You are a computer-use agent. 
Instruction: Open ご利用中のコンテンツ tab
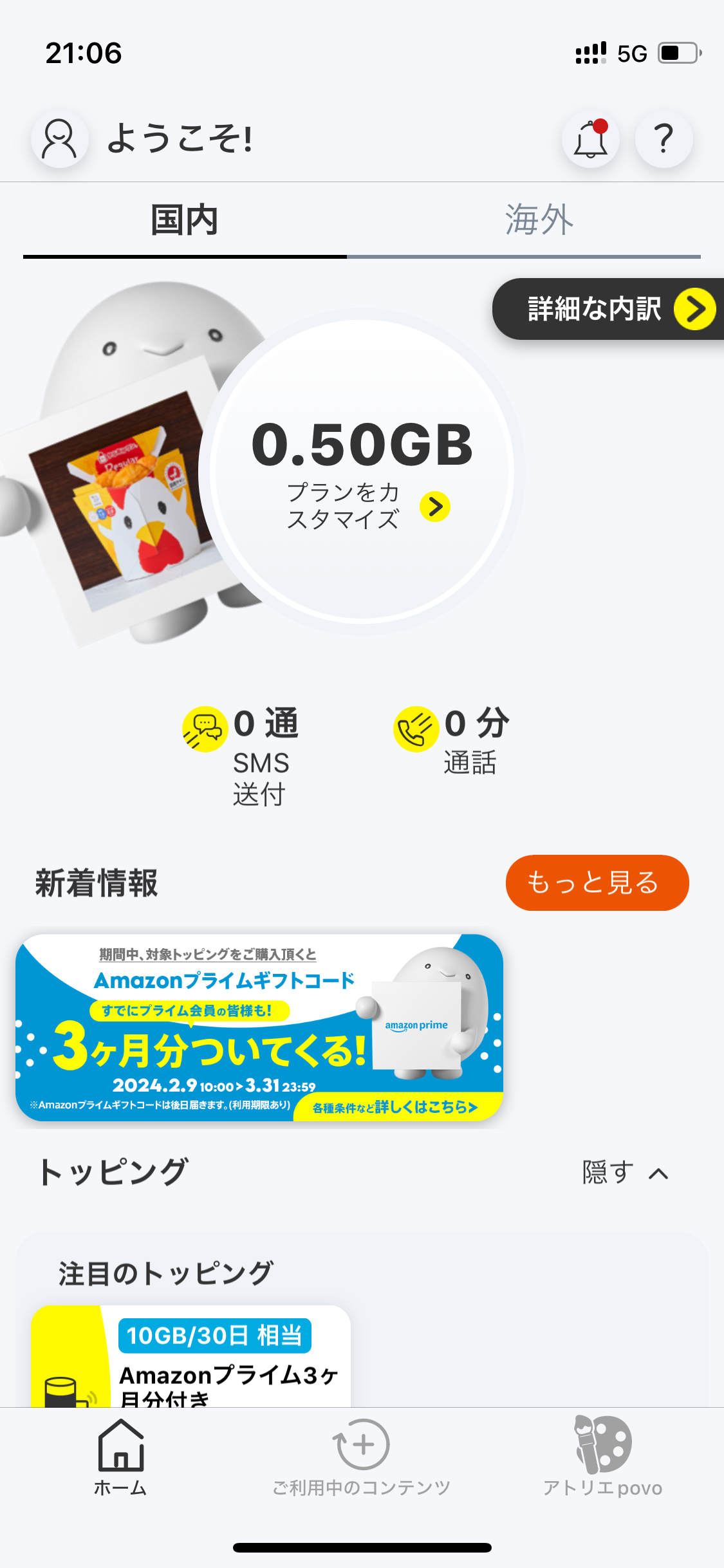coord(362,1457)
